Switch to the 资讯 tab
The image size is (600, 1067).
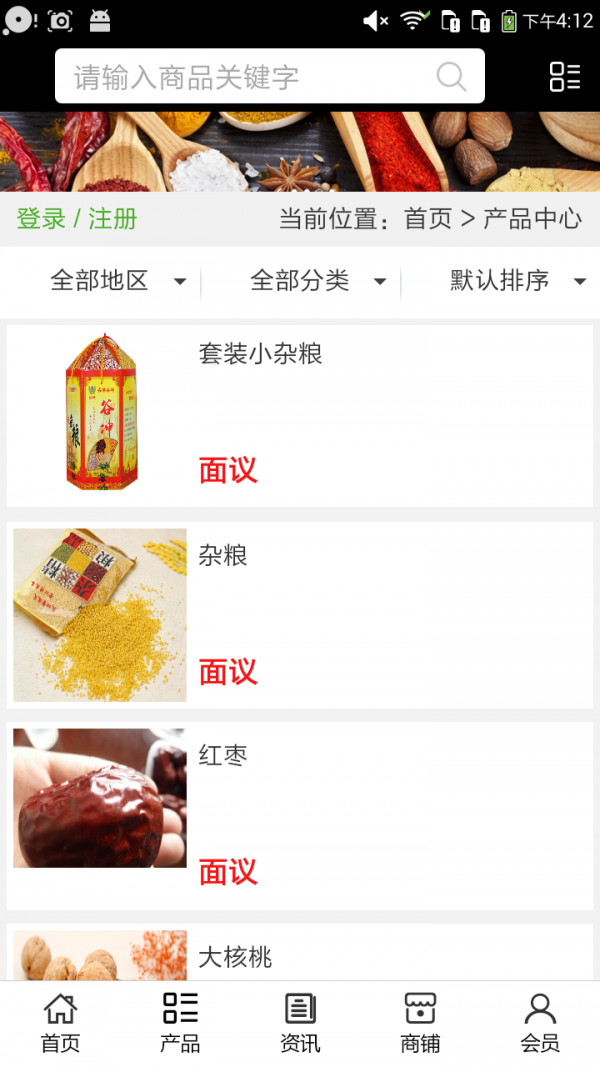coord(300,1023)
